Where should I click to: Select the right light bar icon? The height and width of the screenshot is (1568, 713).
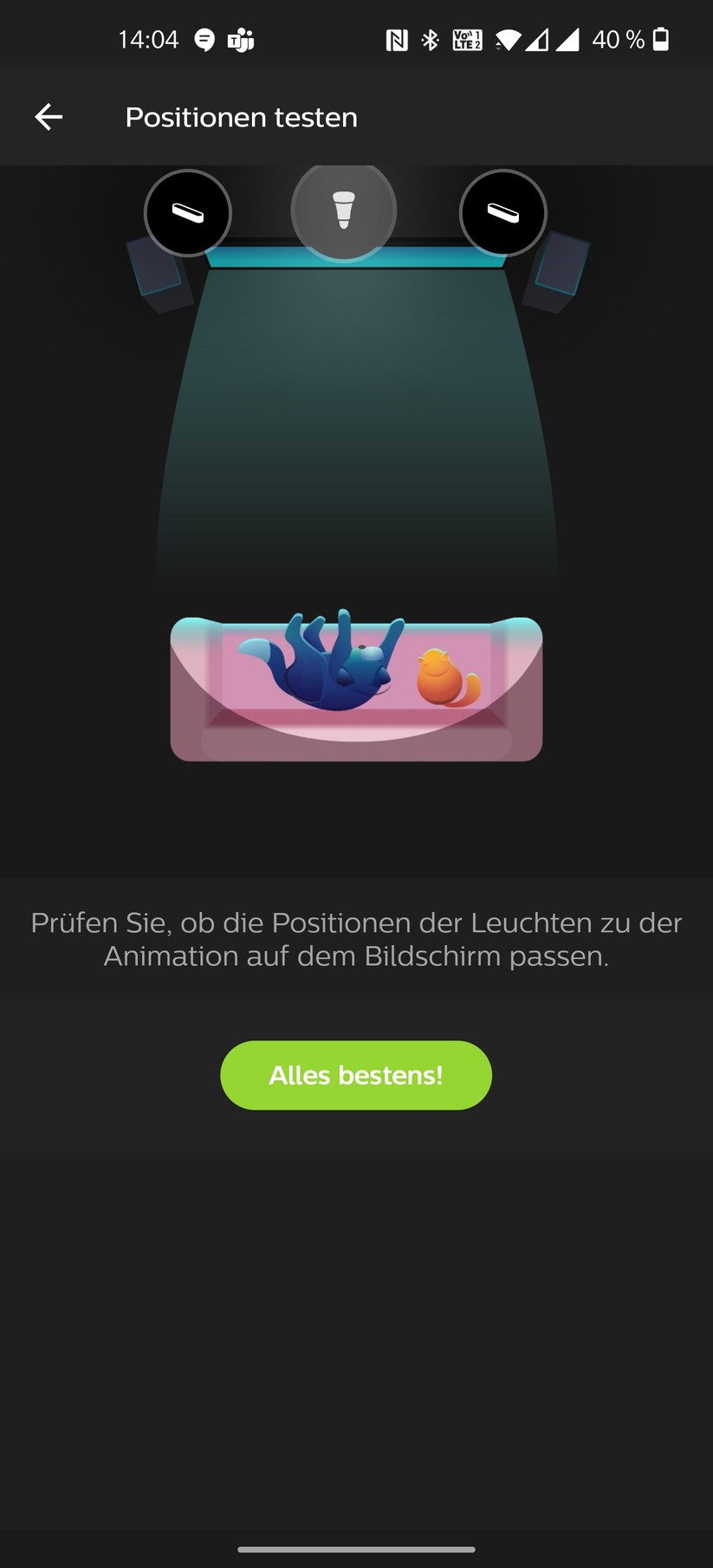tap(503, 213)
